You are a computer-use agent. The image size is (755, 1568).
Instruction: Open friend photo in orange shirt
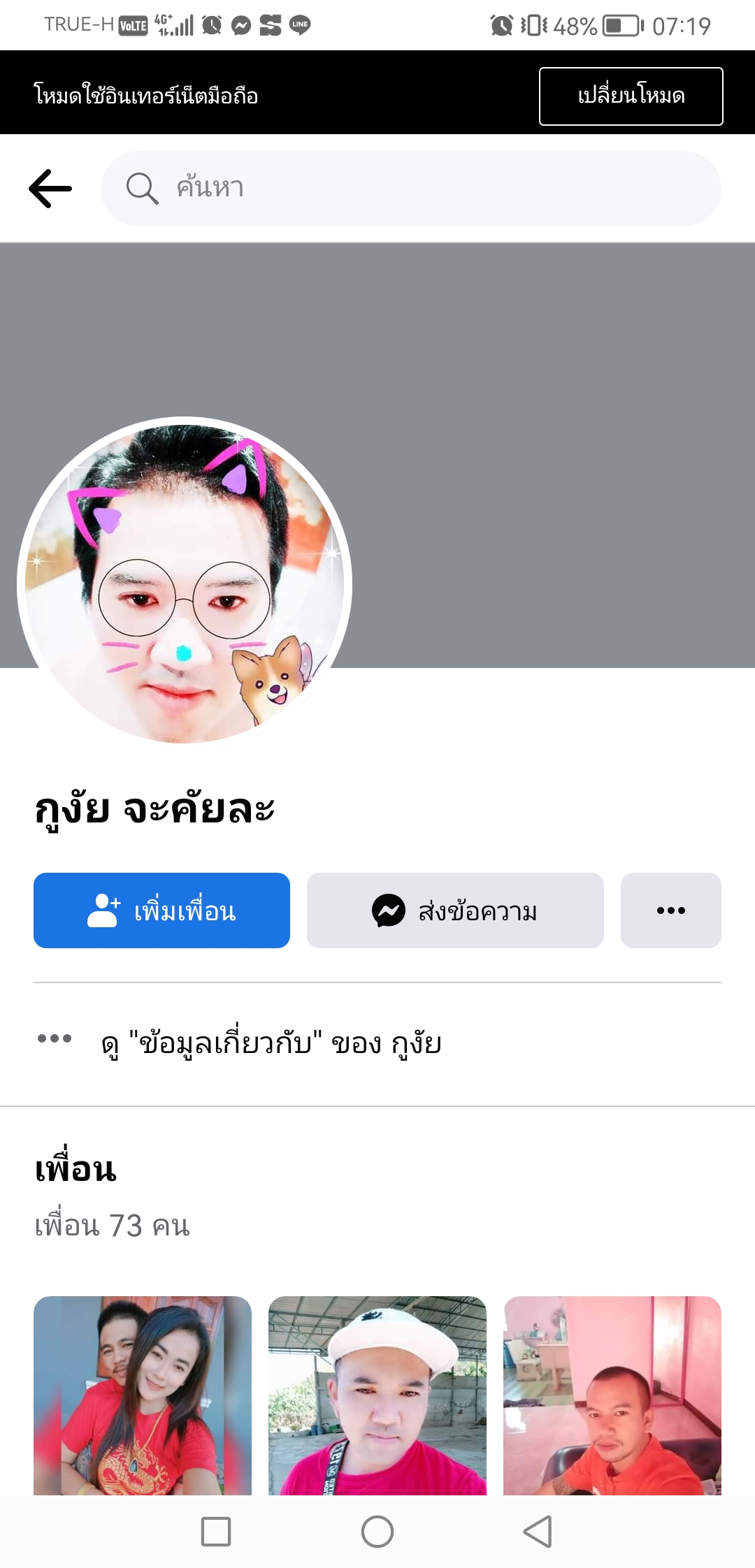click(x=612, y=1395)
